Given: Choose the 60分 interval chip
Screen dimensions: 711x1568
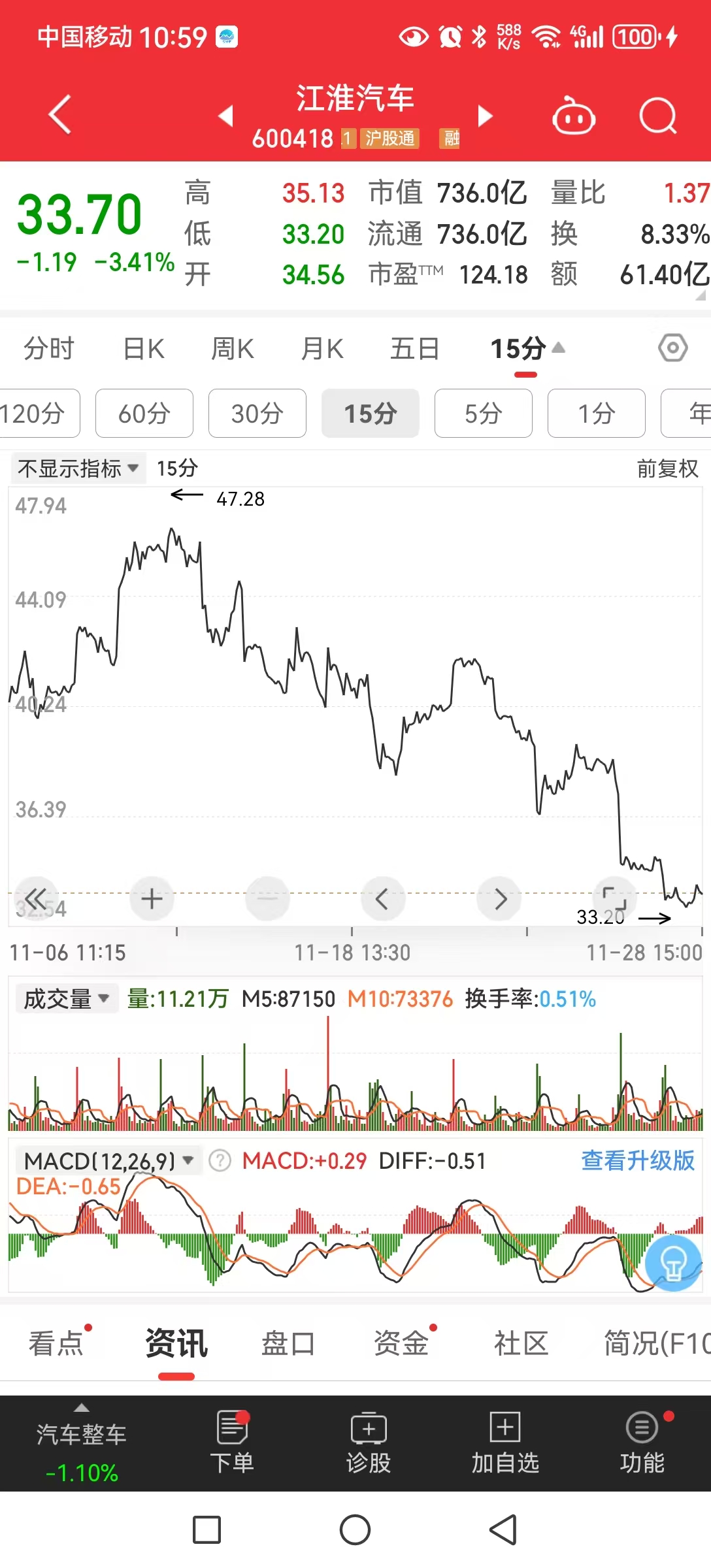Looking at the screenshot, I should (144, 413).
